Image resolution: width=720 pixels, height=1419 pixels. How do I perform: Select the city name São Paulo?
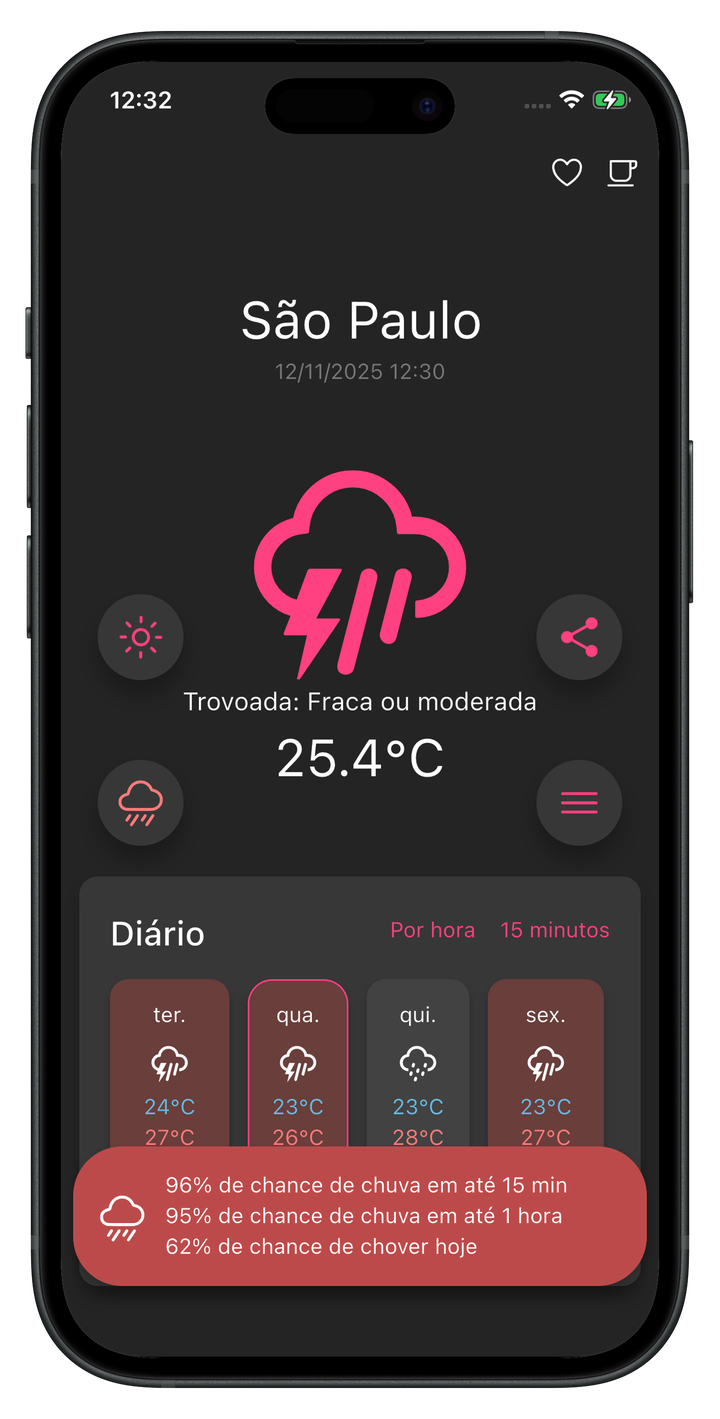(x=360, y=320)
